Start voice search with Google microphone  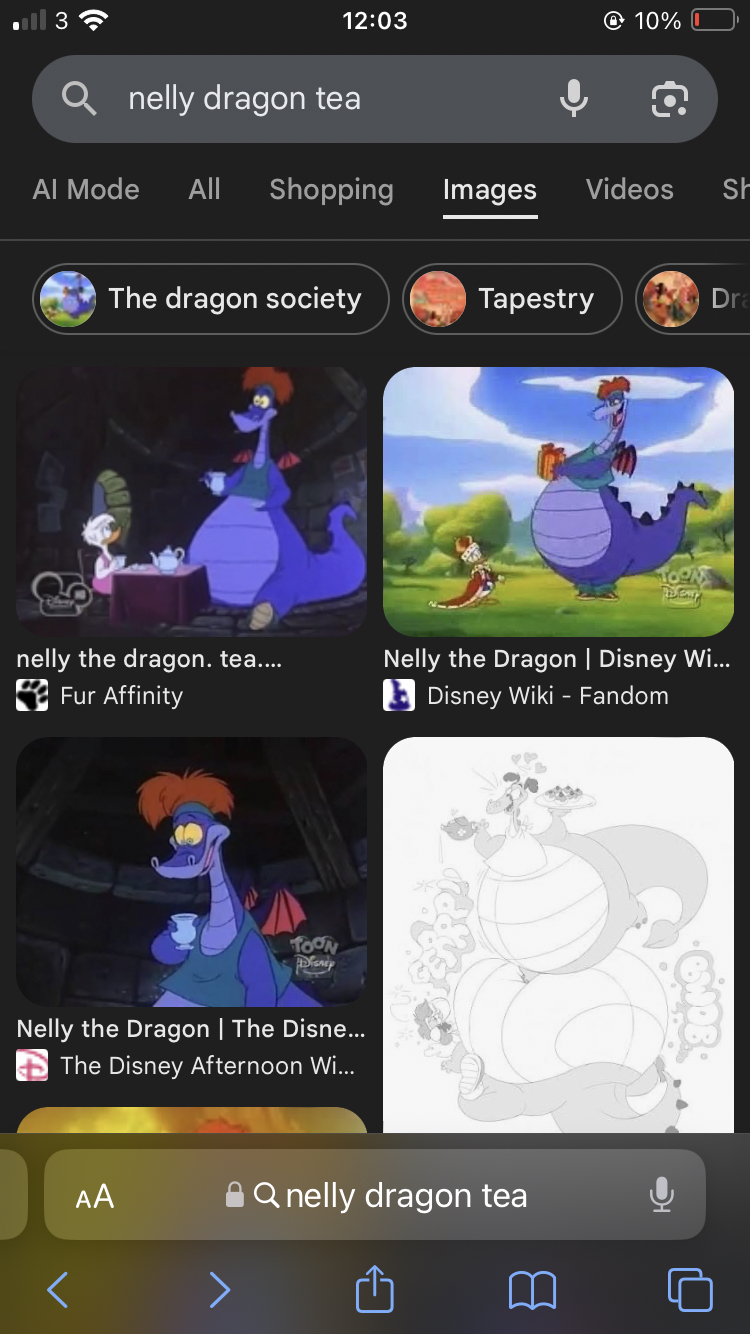pyautogui.click(x=574, y=99)
